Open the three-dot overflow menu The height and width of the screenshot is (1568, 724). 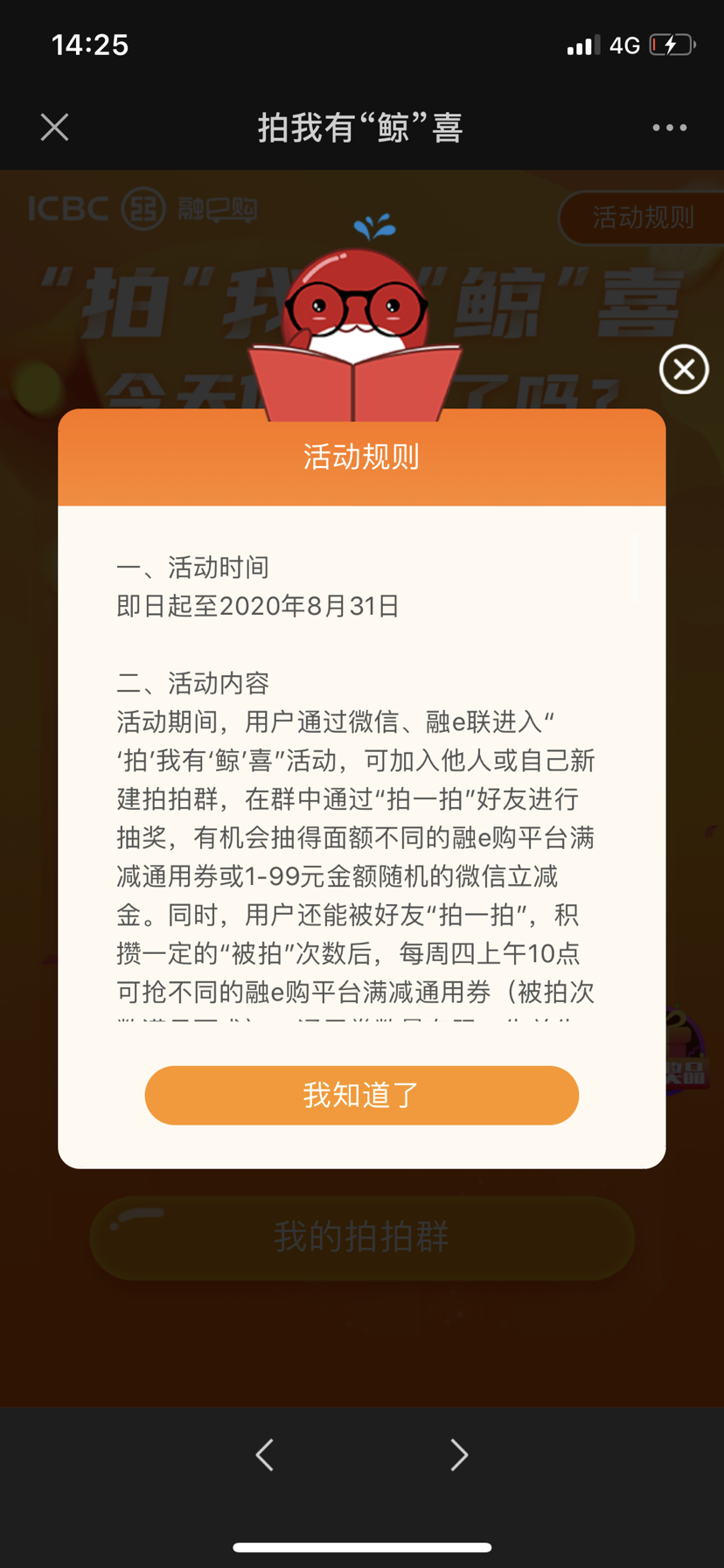coord(669,128)
